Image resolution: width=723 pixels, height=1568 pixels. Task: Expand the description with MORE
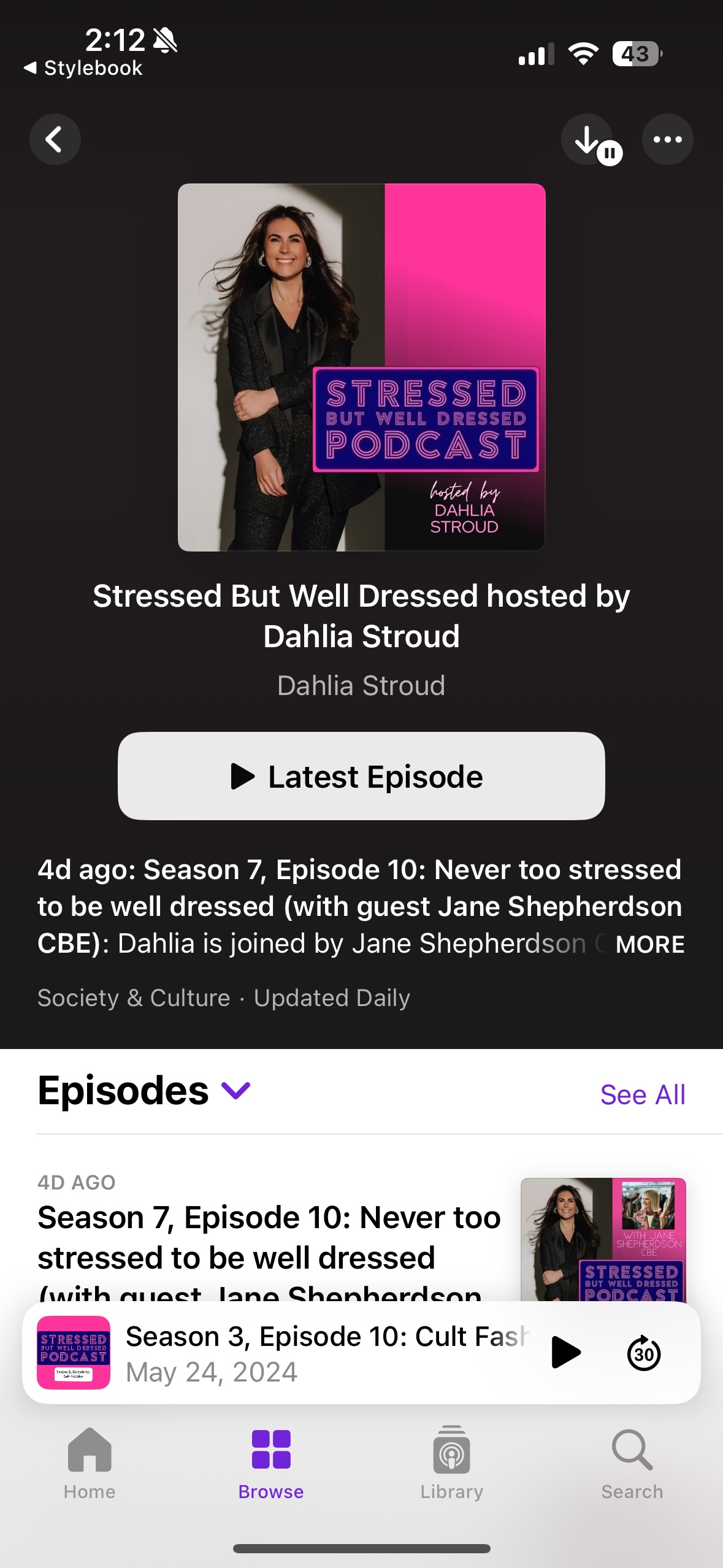tap(649, 945)
